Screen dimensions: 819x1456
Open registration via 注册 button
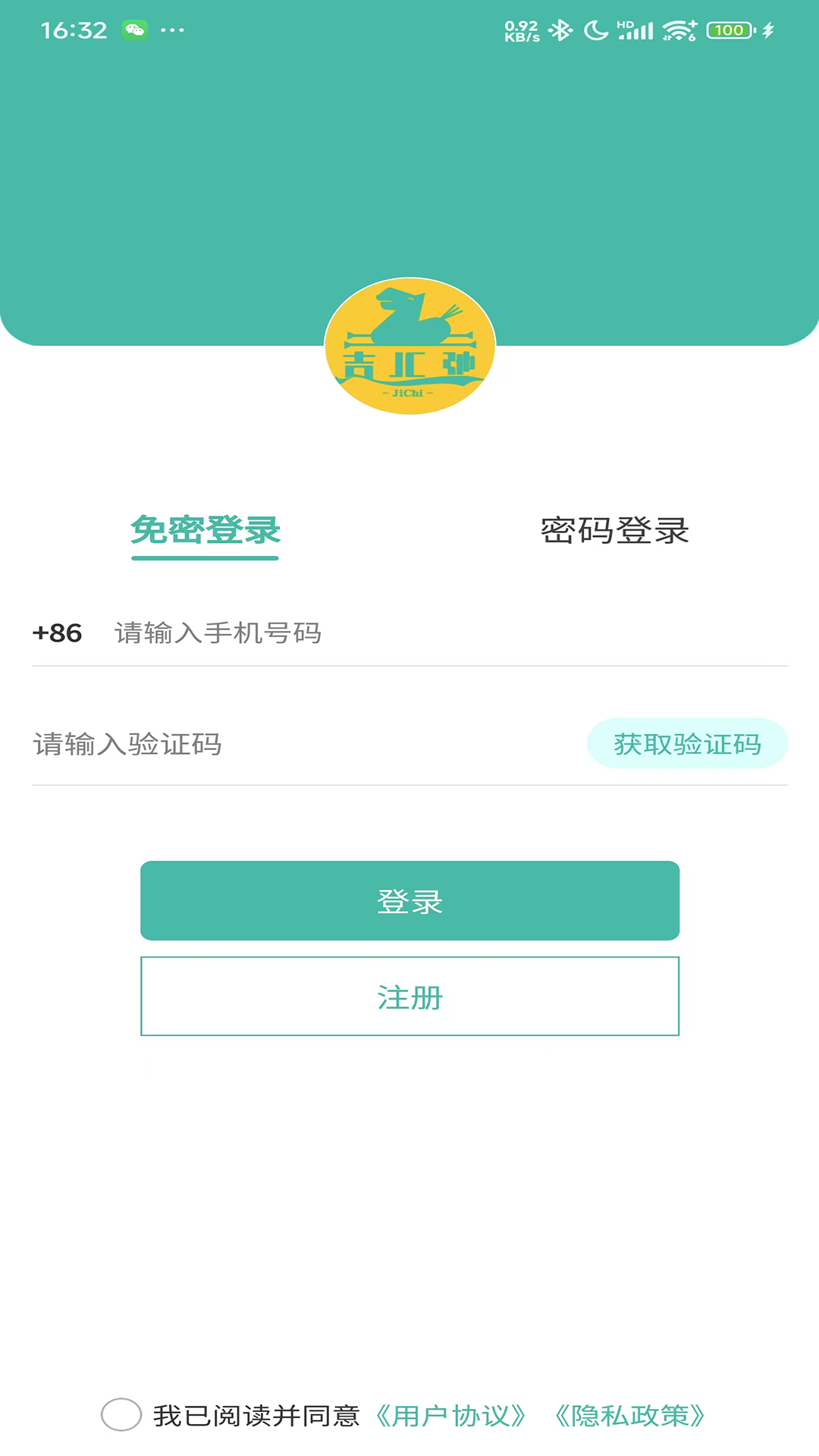409,996
